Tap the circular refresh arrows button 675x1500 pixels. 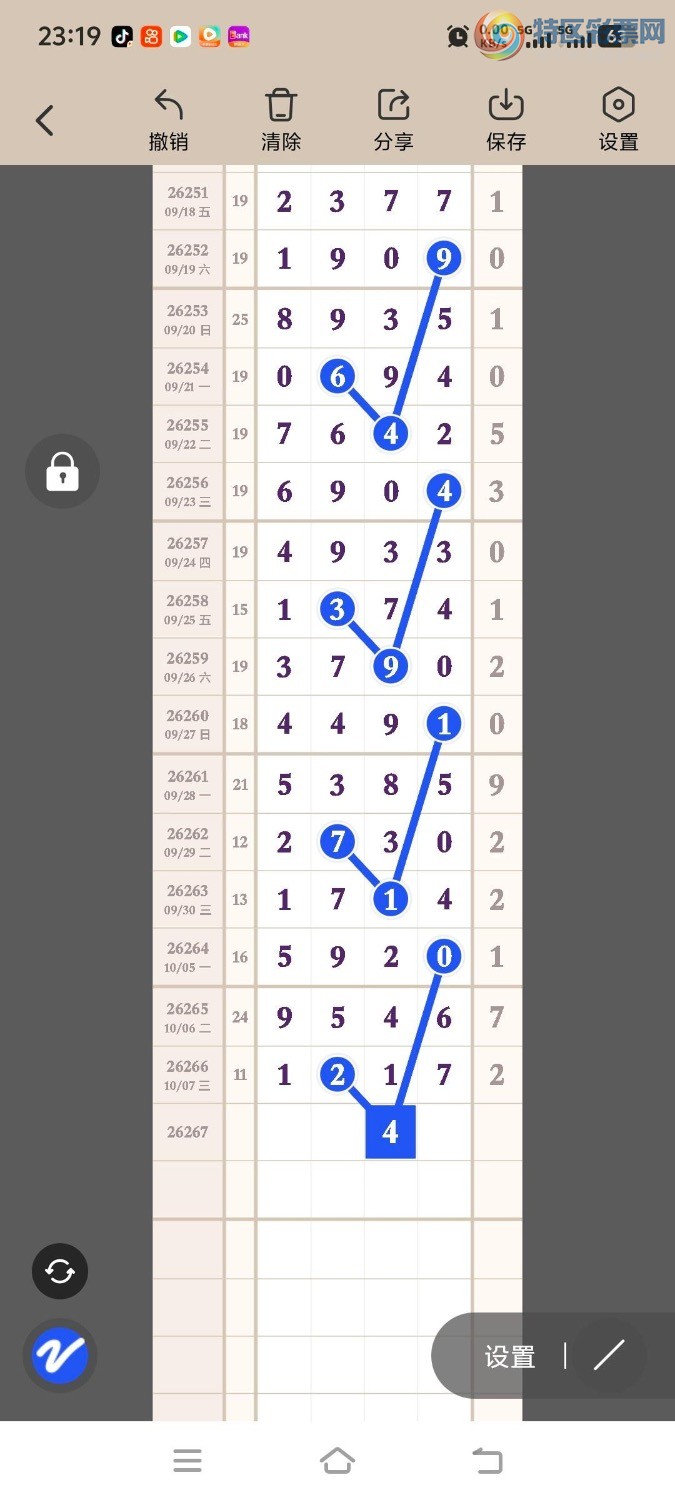[x=60, y=1271]
